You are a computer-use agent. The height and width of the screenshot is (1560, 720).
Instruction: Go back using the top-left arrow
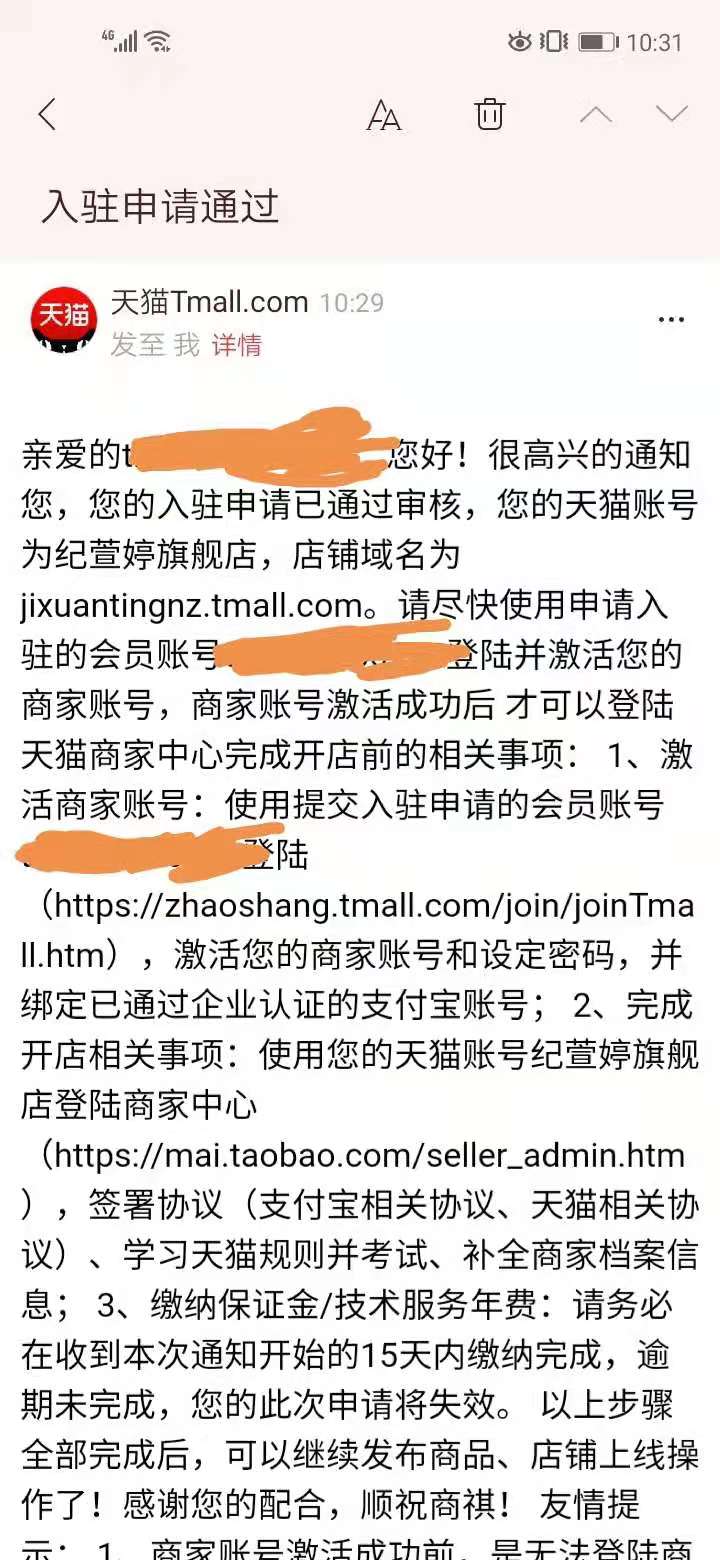point(47,114)
